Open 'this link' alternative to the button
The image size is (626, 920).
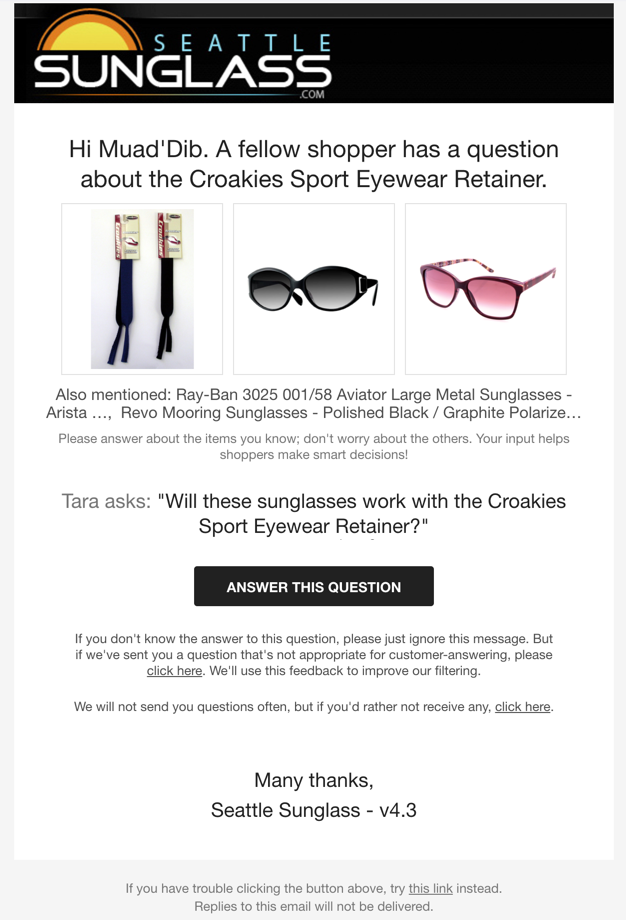tap(430, 888)
